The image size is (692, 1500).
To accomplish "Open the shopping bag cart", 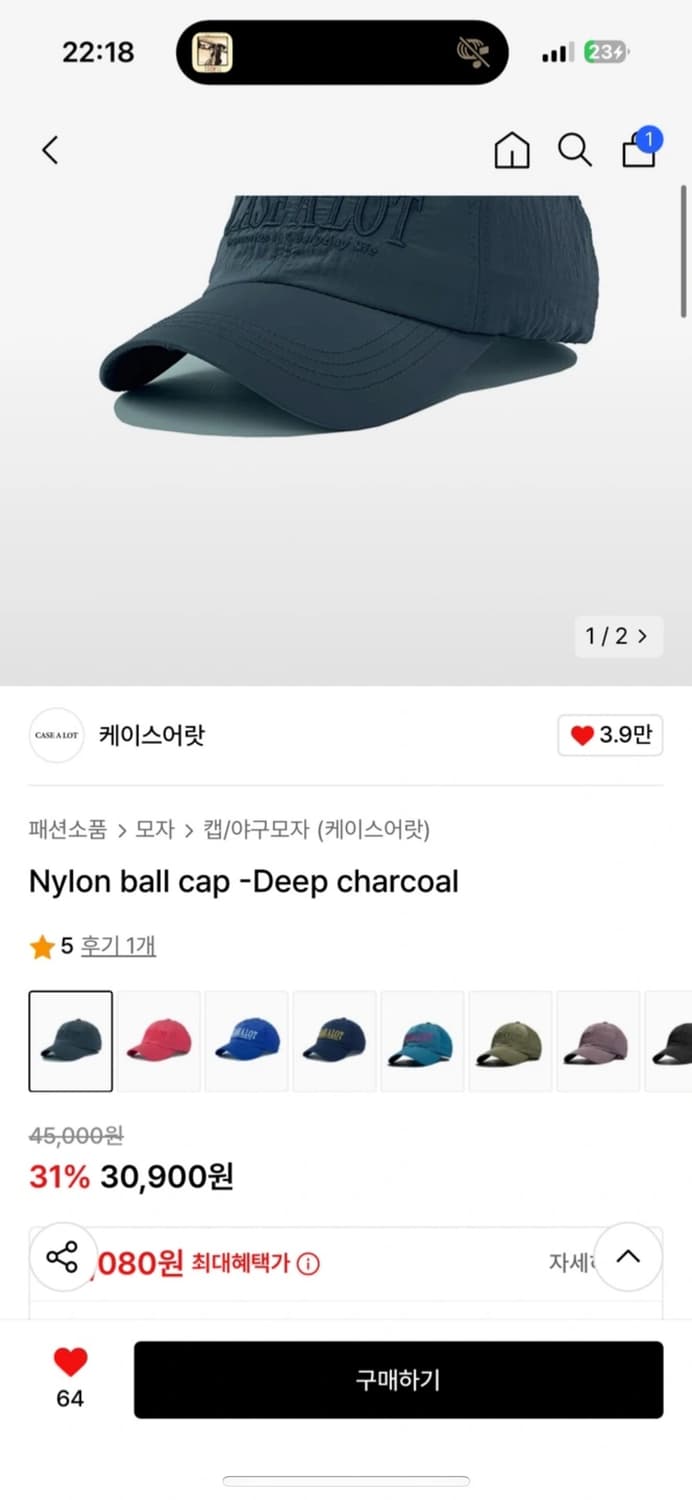I will point(639,150).
